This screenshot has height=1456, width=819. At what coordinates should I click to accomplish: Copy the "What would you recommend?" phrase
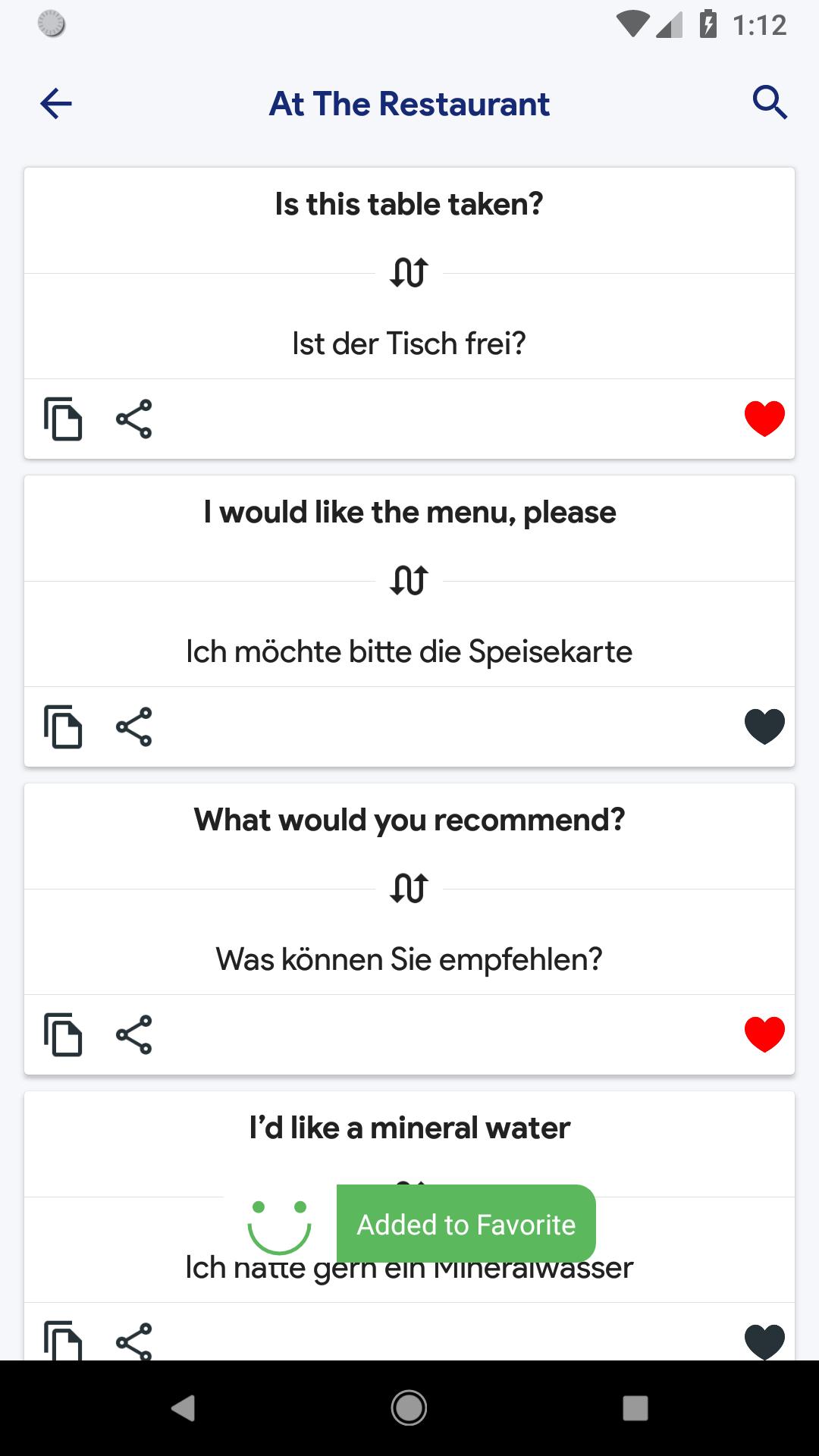[x=63, y=1034]
